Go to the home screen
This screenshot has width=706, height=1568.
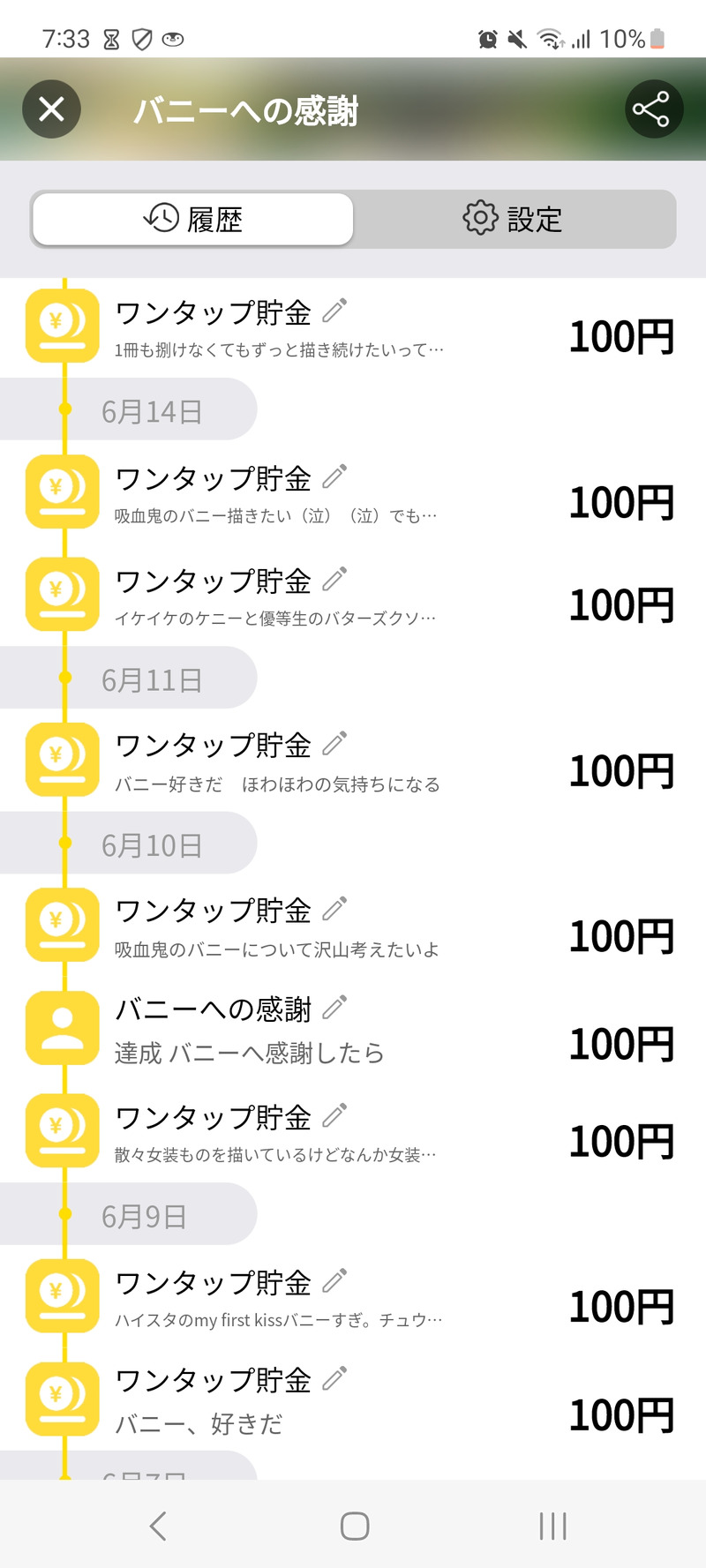pos(354,1526)
